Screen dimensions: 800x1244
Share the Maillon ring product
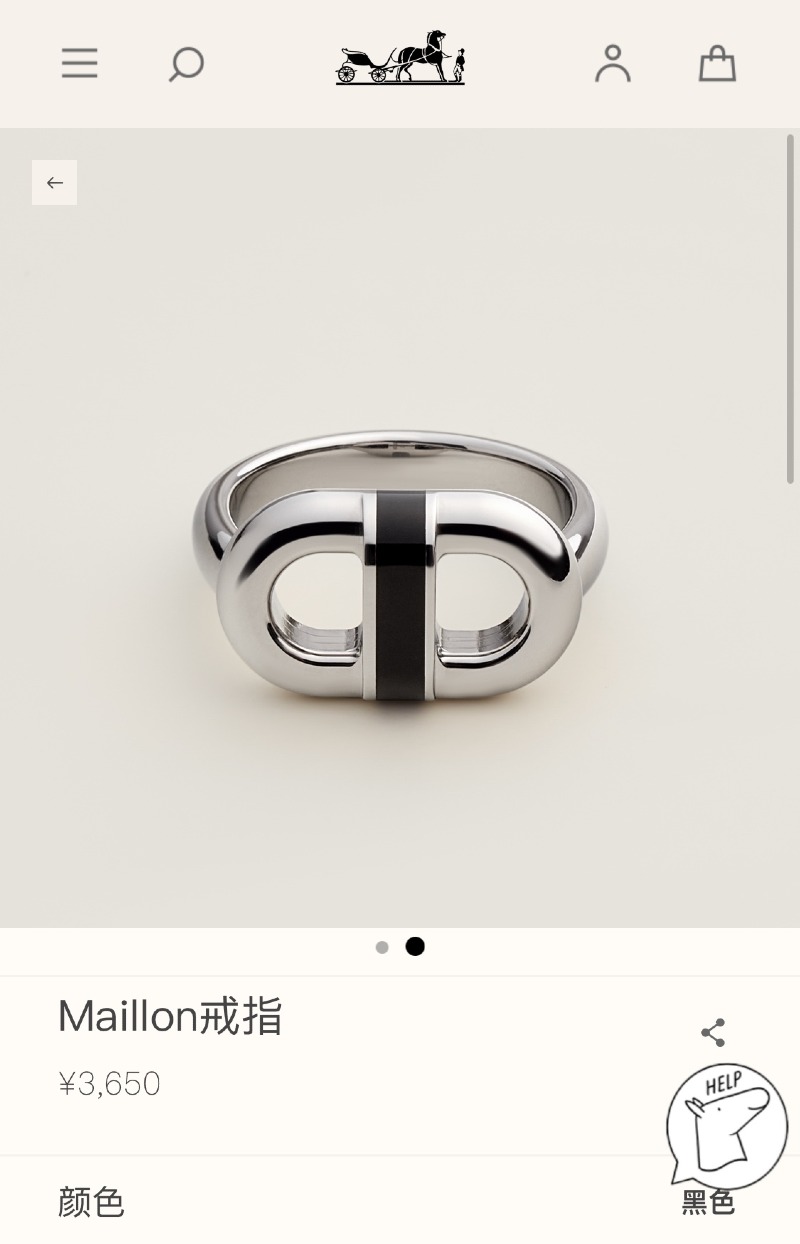pyautogui.click(x=713, y=1033)
